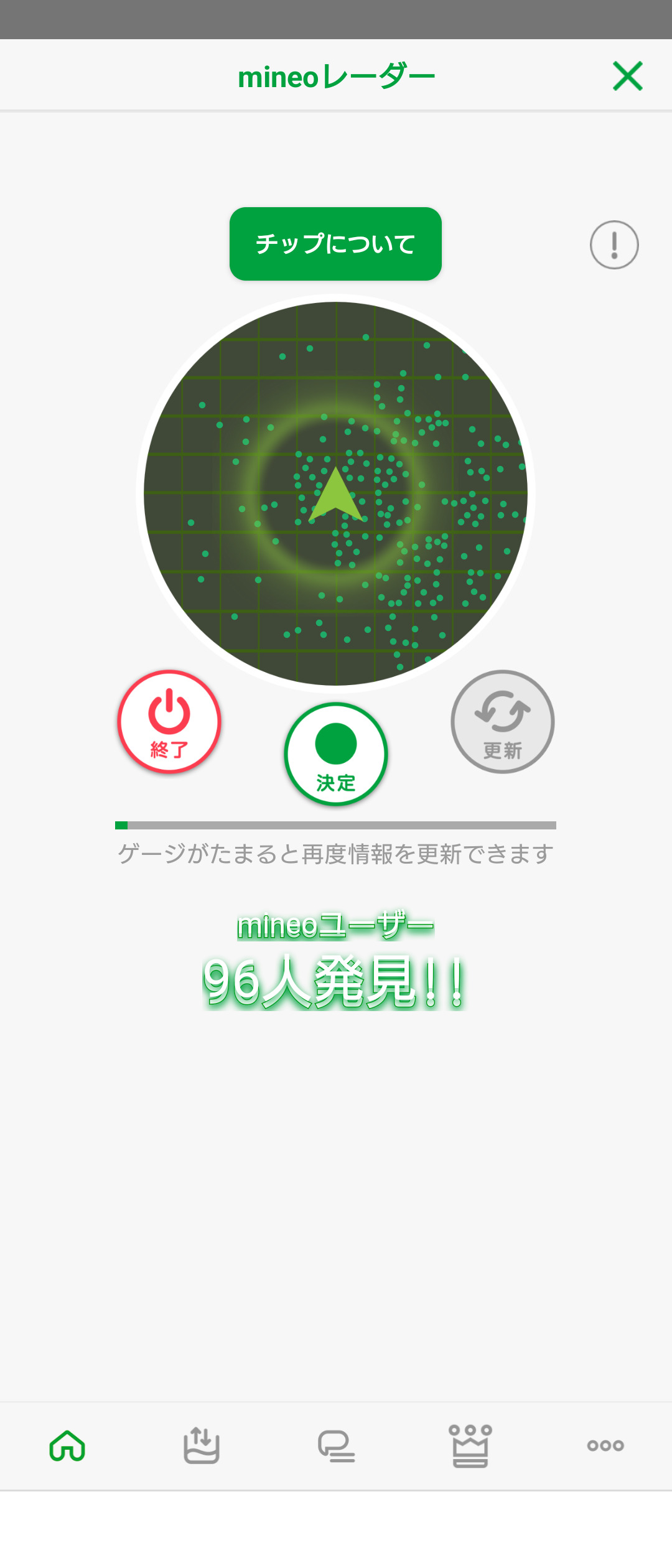Open the chat bubbles tab
672x1568 pixels.
click(336, 1445)
